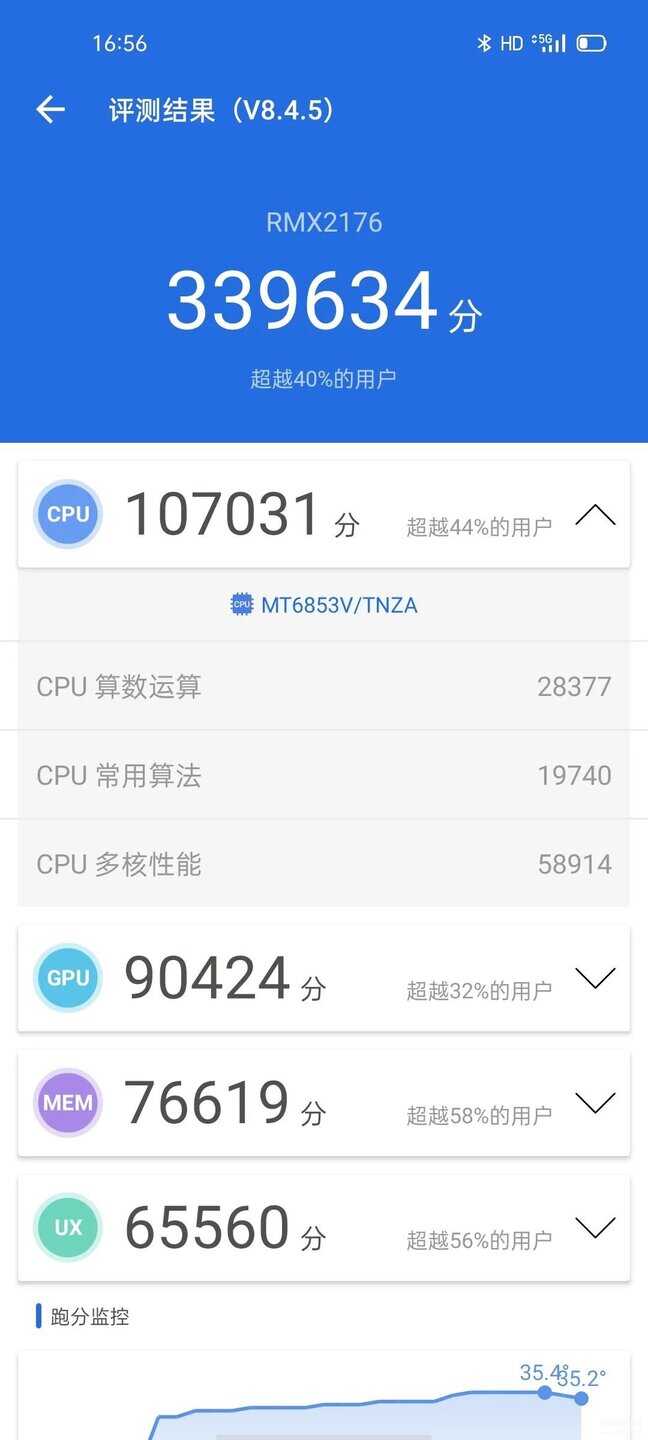Expand the UX score details
This screenshot has height=1440, width=648.
point(595,1228)
